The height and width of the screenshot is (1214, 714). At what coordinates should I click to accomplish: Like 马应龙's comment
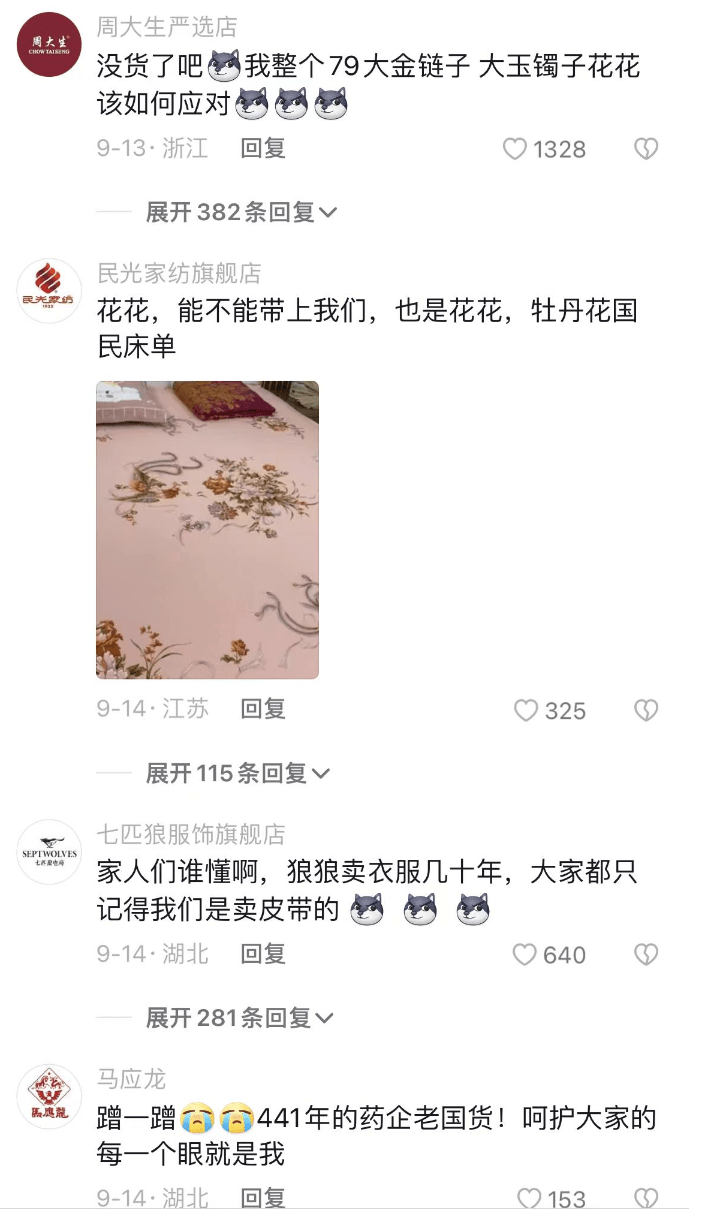click(x=529, y=1198)
